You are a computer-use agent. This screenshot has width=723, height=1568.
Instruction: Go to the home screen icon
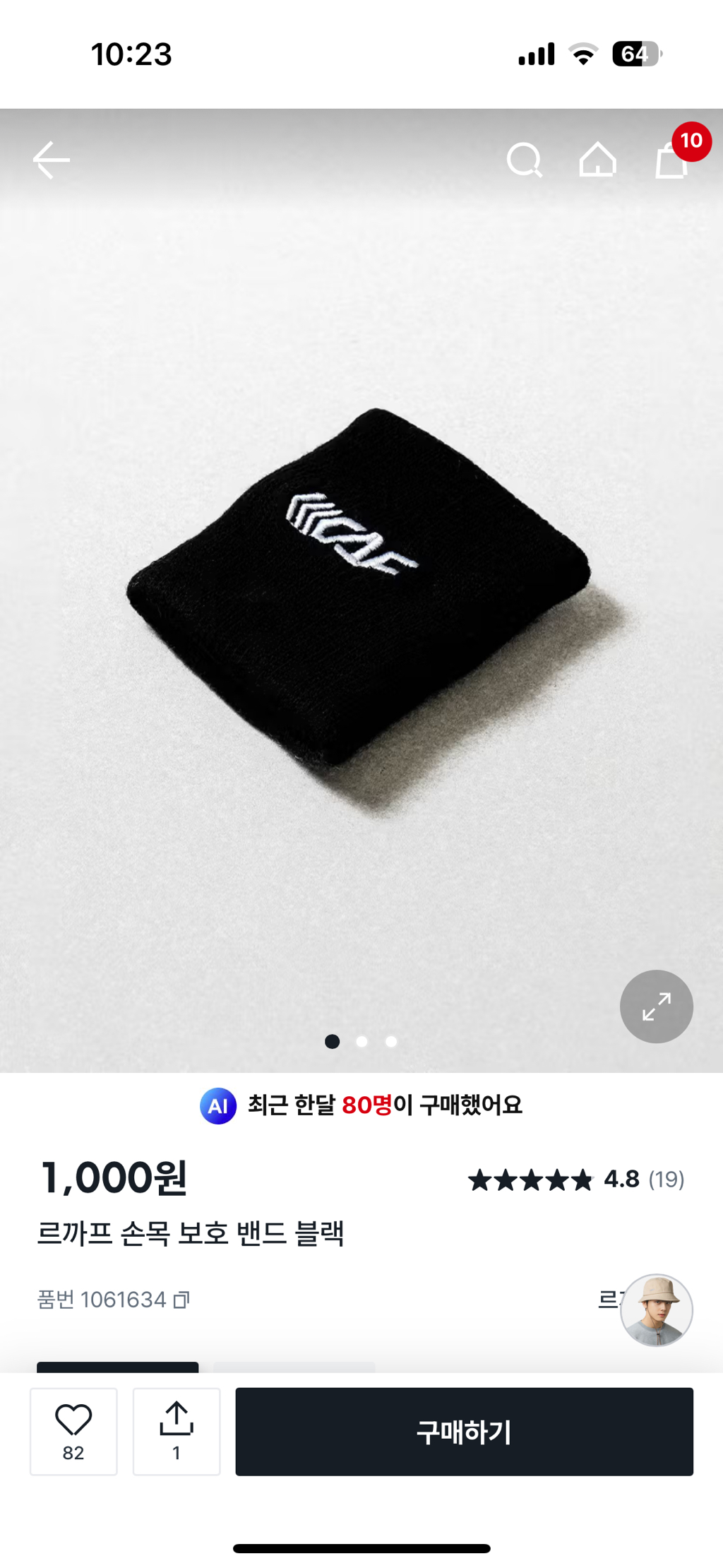(597, 160)
